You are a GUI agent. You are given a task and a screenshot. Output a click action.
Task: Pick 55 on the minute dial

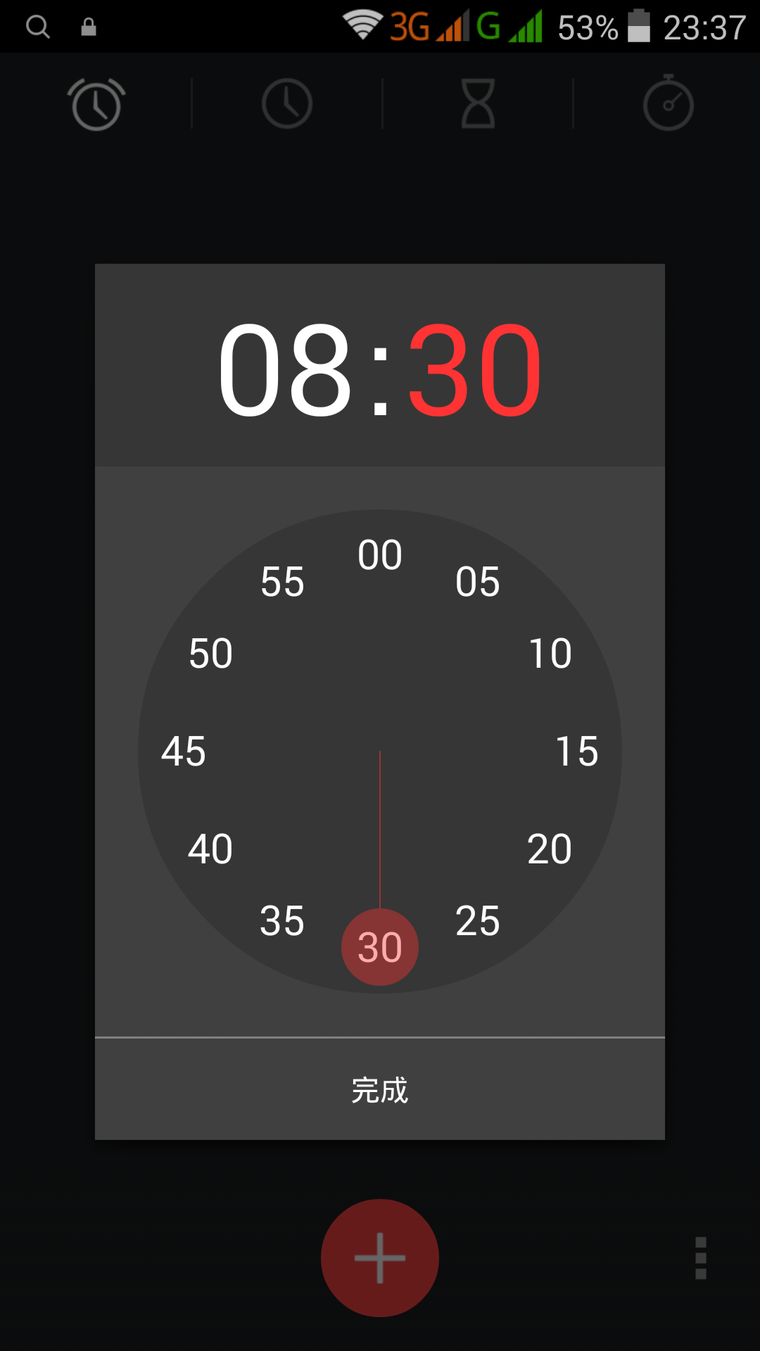coord(282,582)
